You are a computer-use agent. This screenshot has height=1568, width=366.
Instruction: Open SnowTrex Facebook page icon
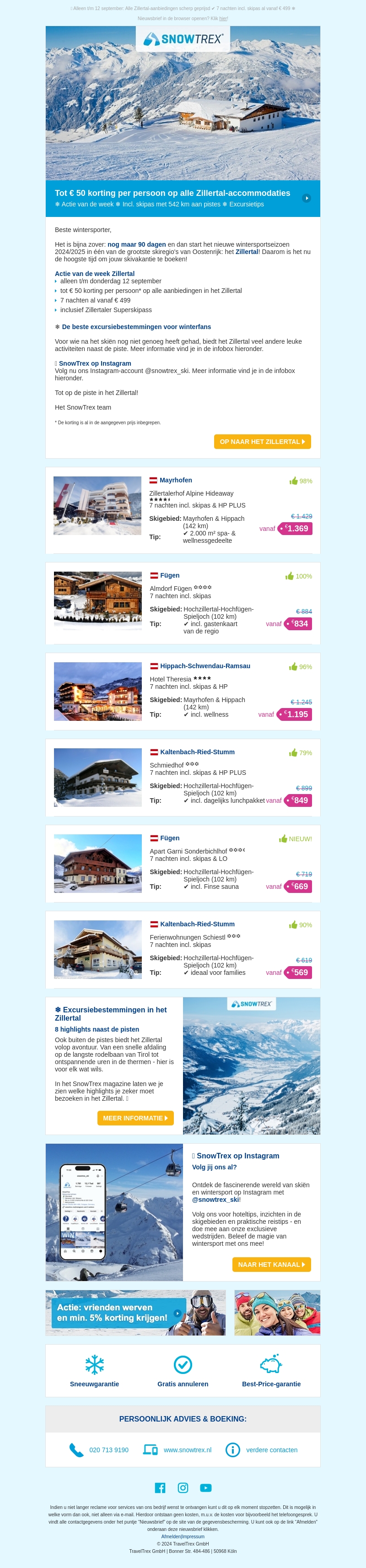160,1487
